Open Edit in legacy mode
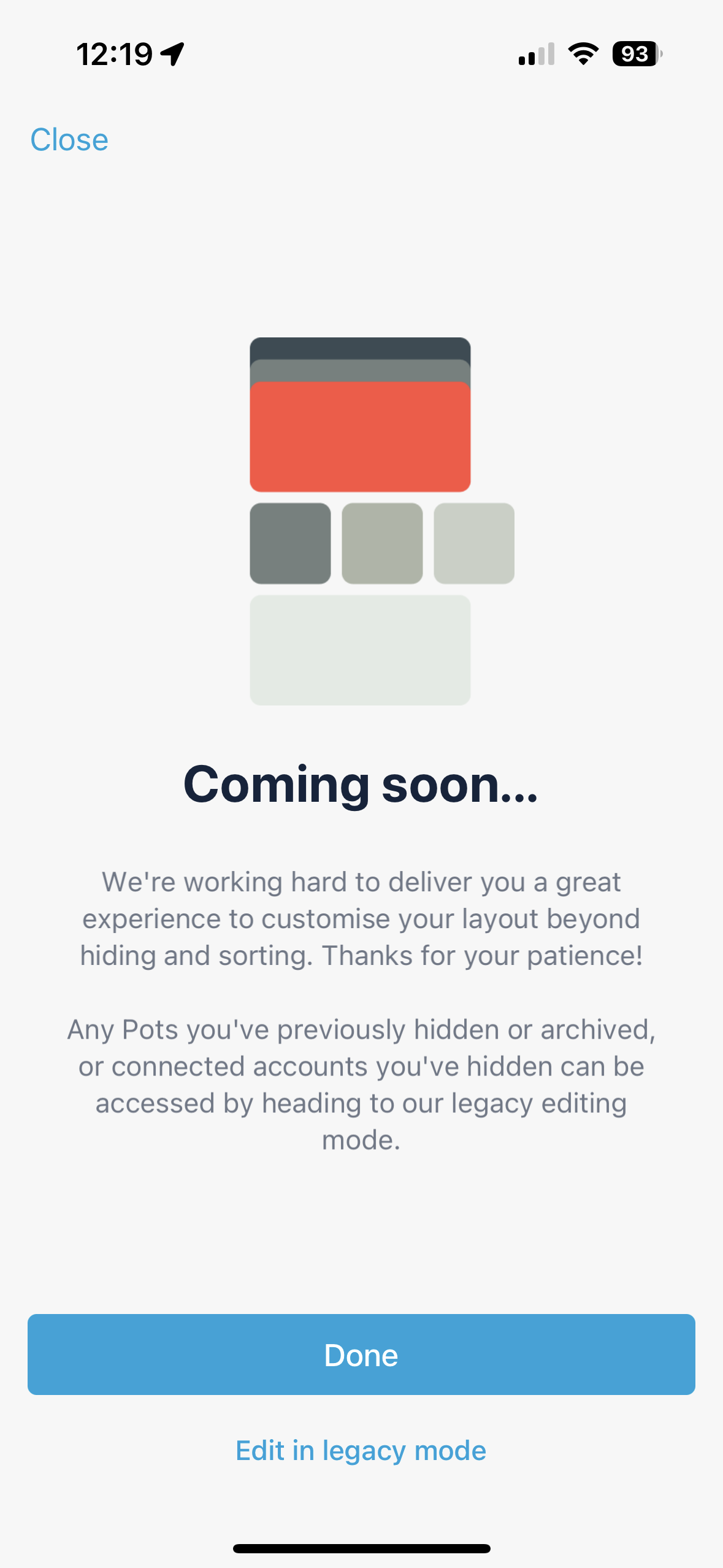 click(x=361, y=1451)
